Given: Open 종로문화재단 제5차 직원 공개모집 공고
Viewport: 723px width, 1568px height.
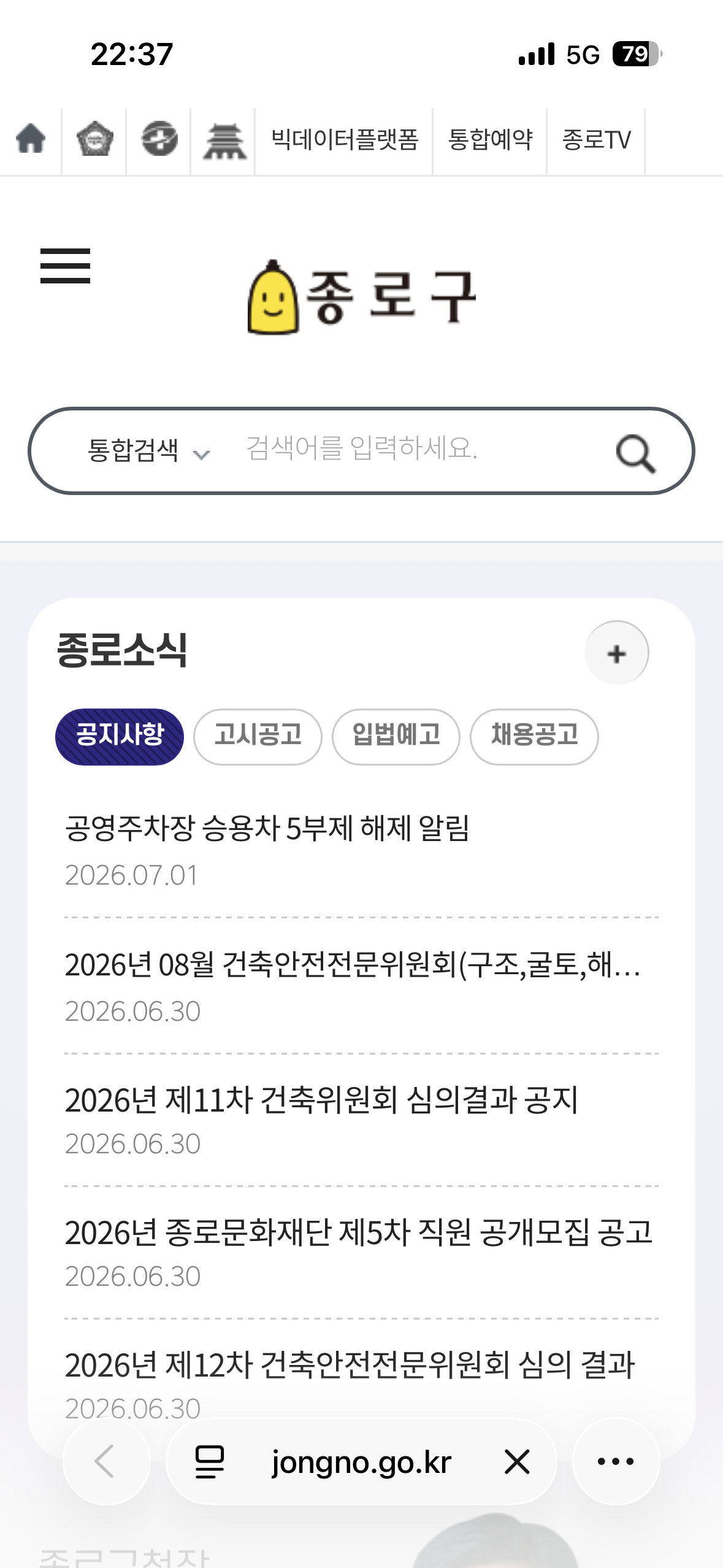Looking at the screenshot, I should (x=359, y=1232).
